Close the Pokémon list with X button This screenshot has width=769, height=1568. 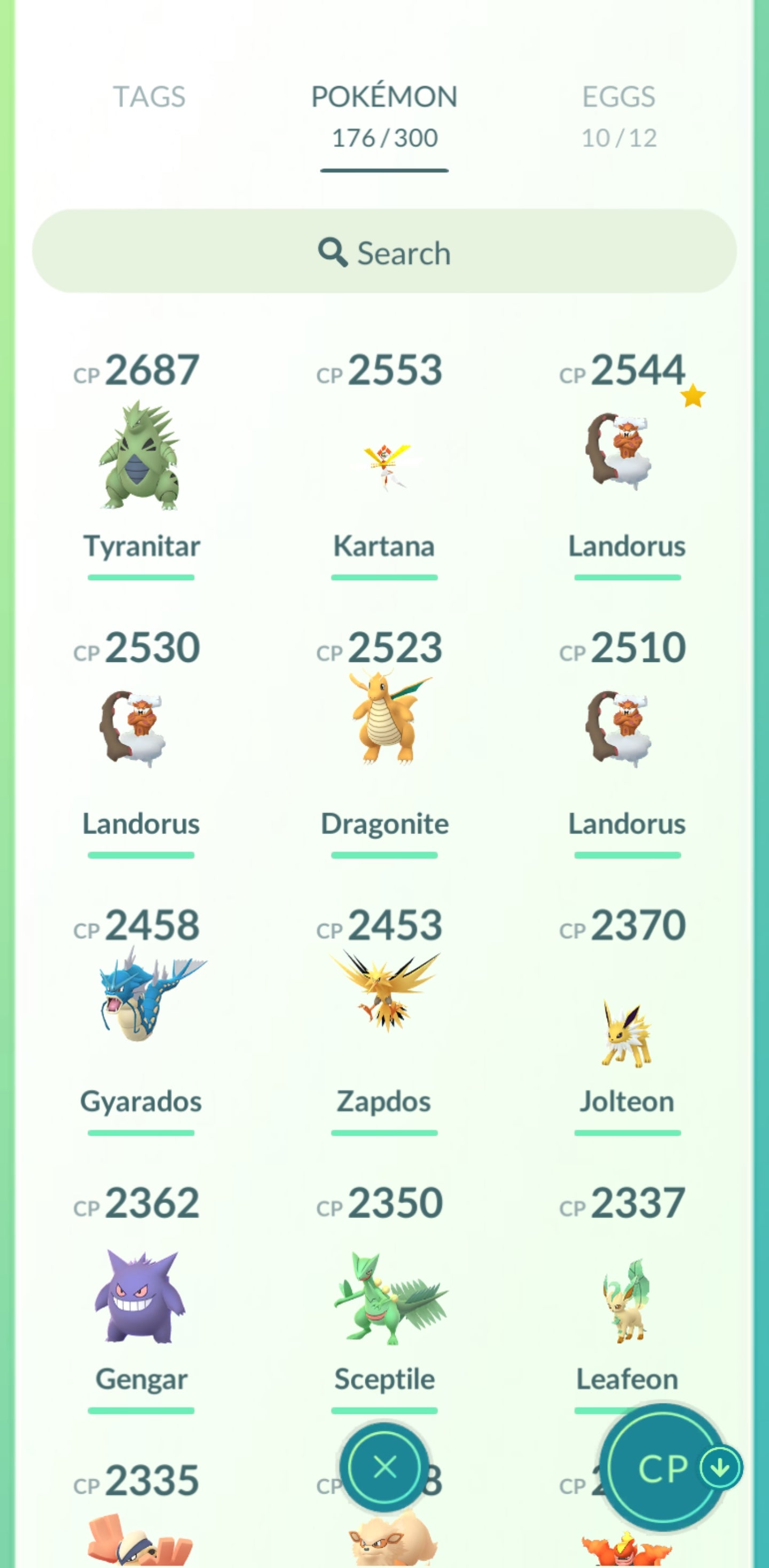tap(384, 1467)
